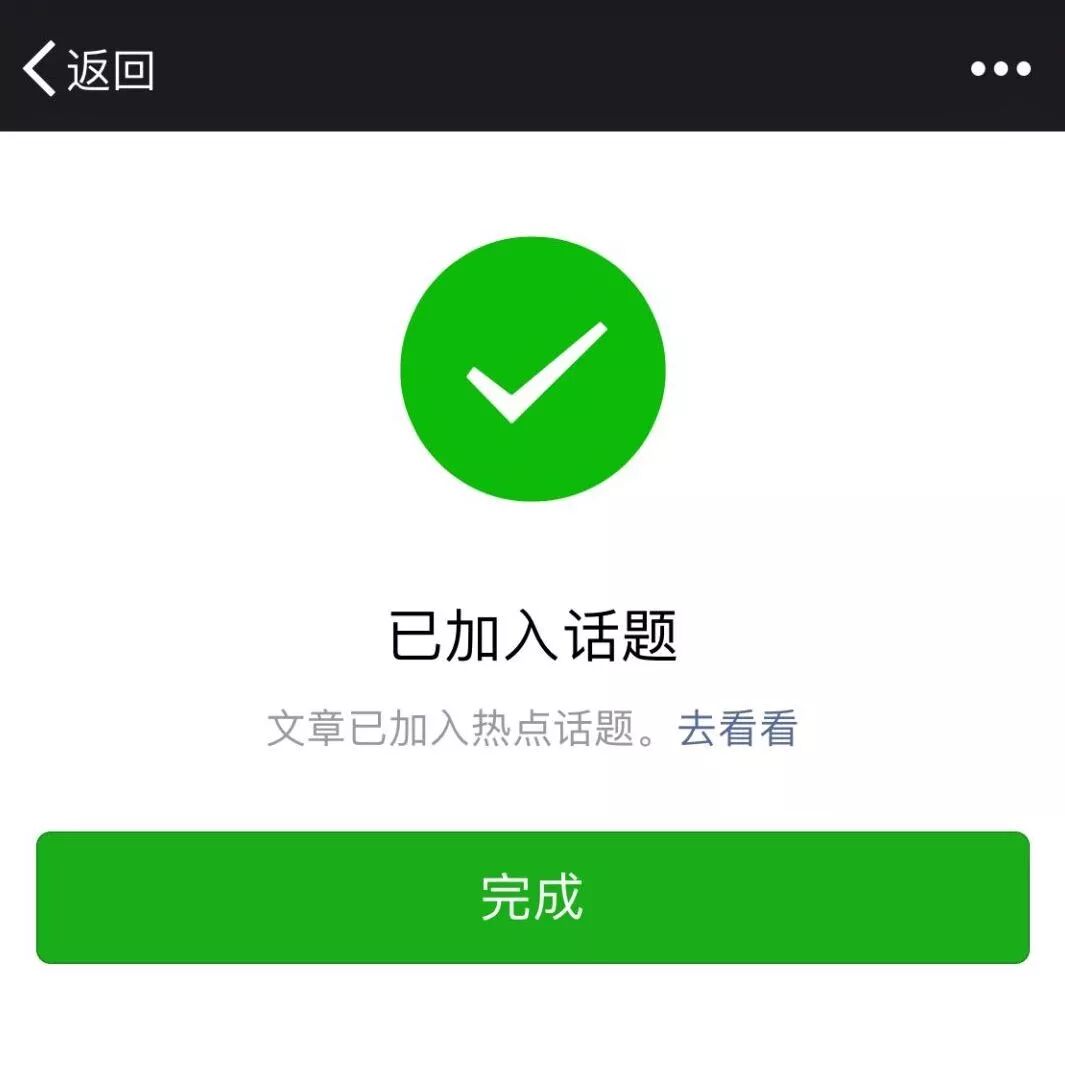Image resolution: width=1065 pixels, height=1073 pixels.
Task: Open the three-dot overflow menu
Action: pos(1000,69)
